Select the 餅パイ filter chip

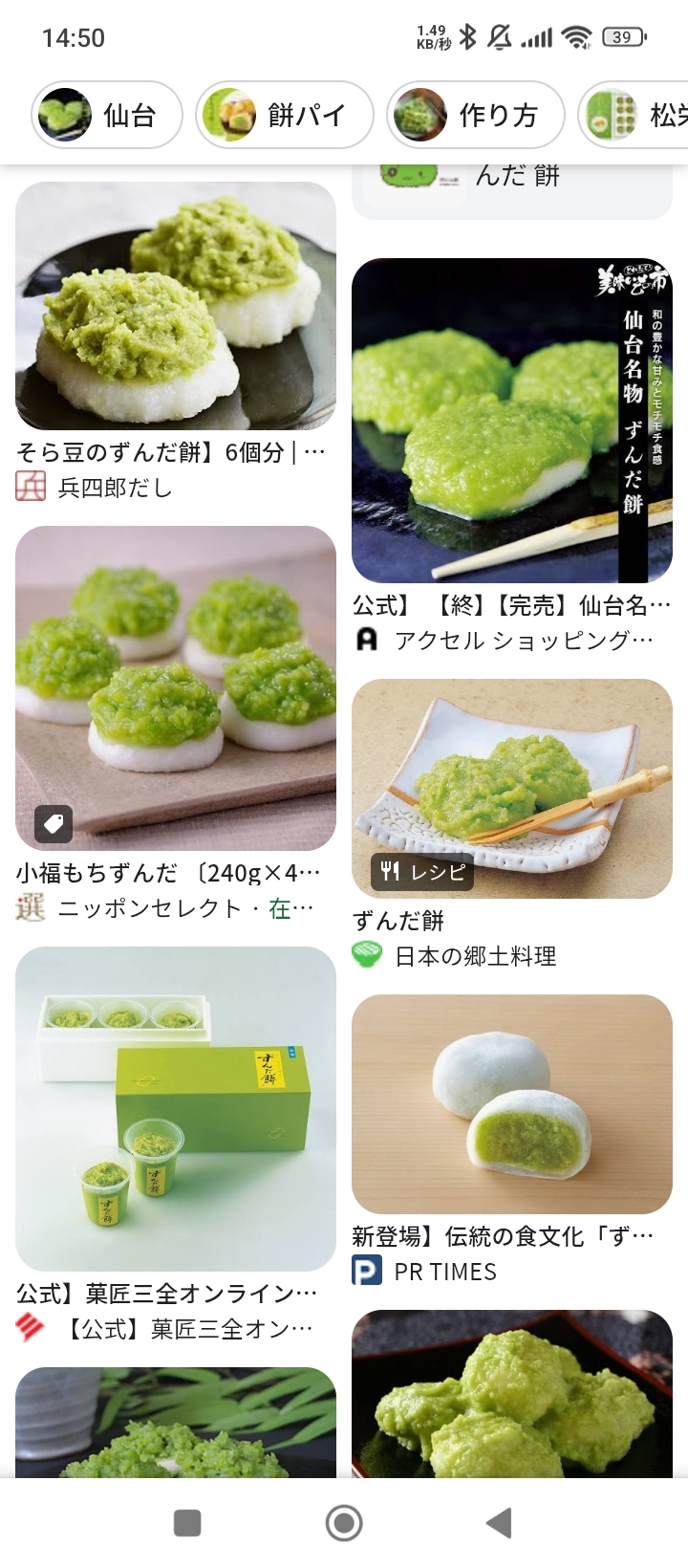(x=284, y=115)
